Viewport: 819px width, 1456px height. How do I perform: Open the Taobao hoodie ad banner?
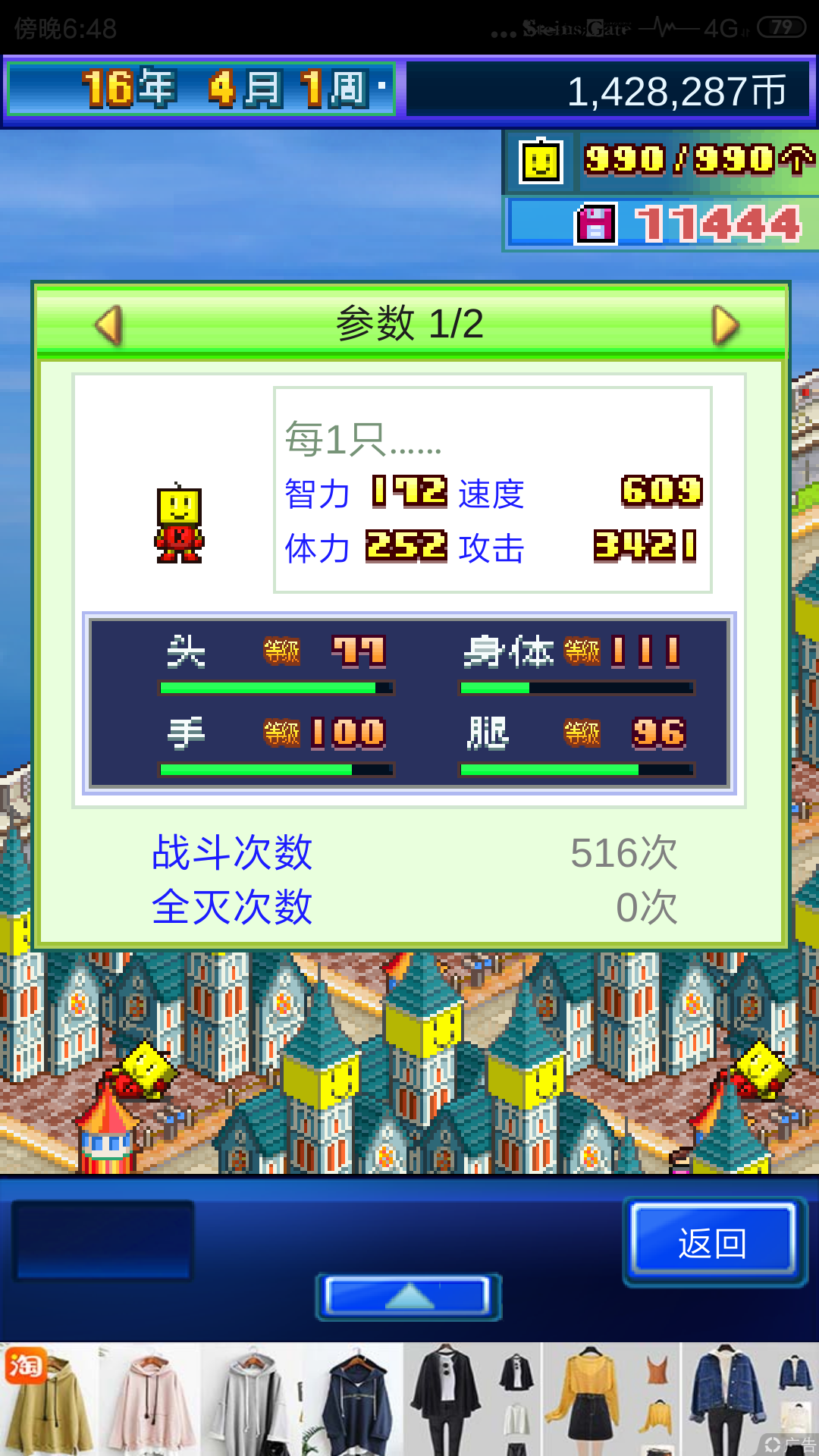[409, 1399]
